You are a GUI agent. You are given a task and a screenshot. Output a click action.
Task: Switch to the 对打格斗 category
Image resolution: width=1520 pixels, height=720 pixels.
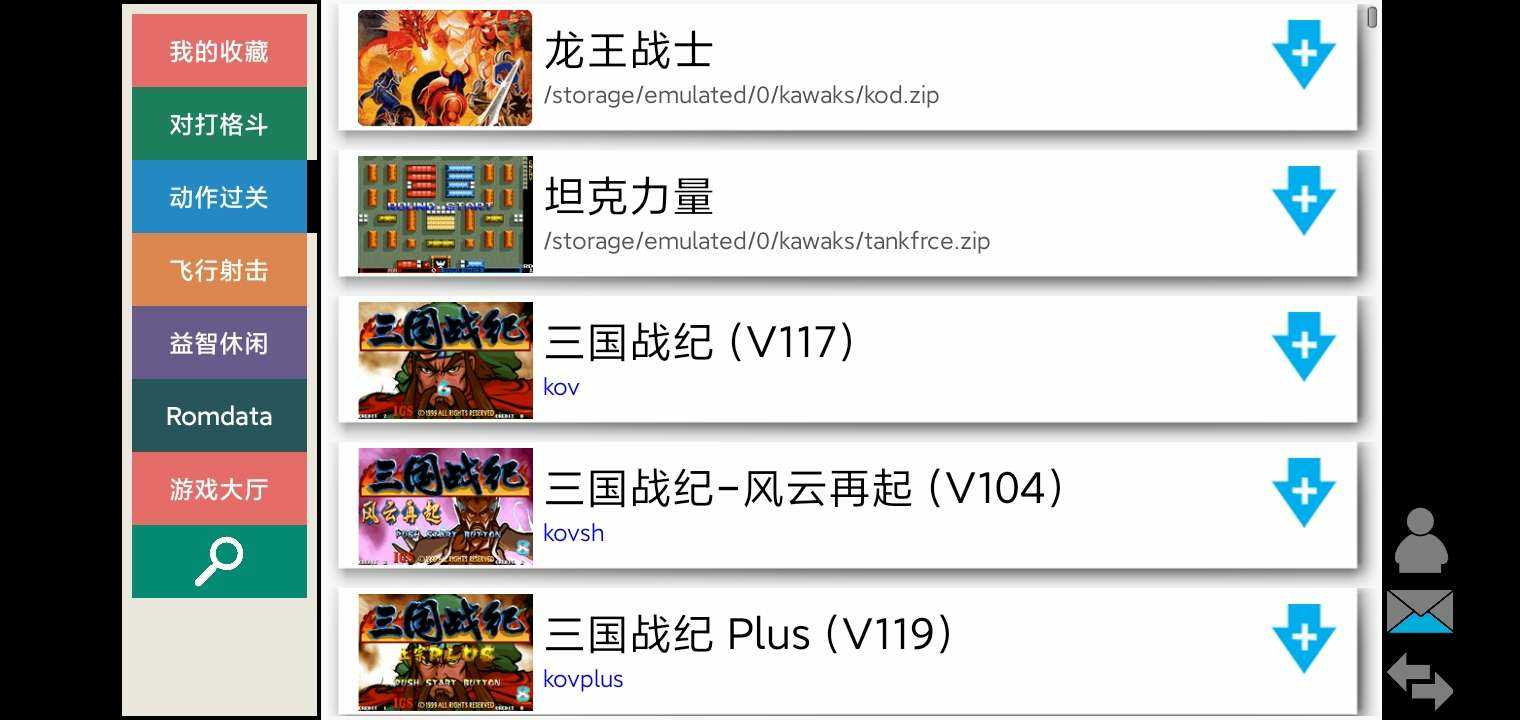coord(219,124)
